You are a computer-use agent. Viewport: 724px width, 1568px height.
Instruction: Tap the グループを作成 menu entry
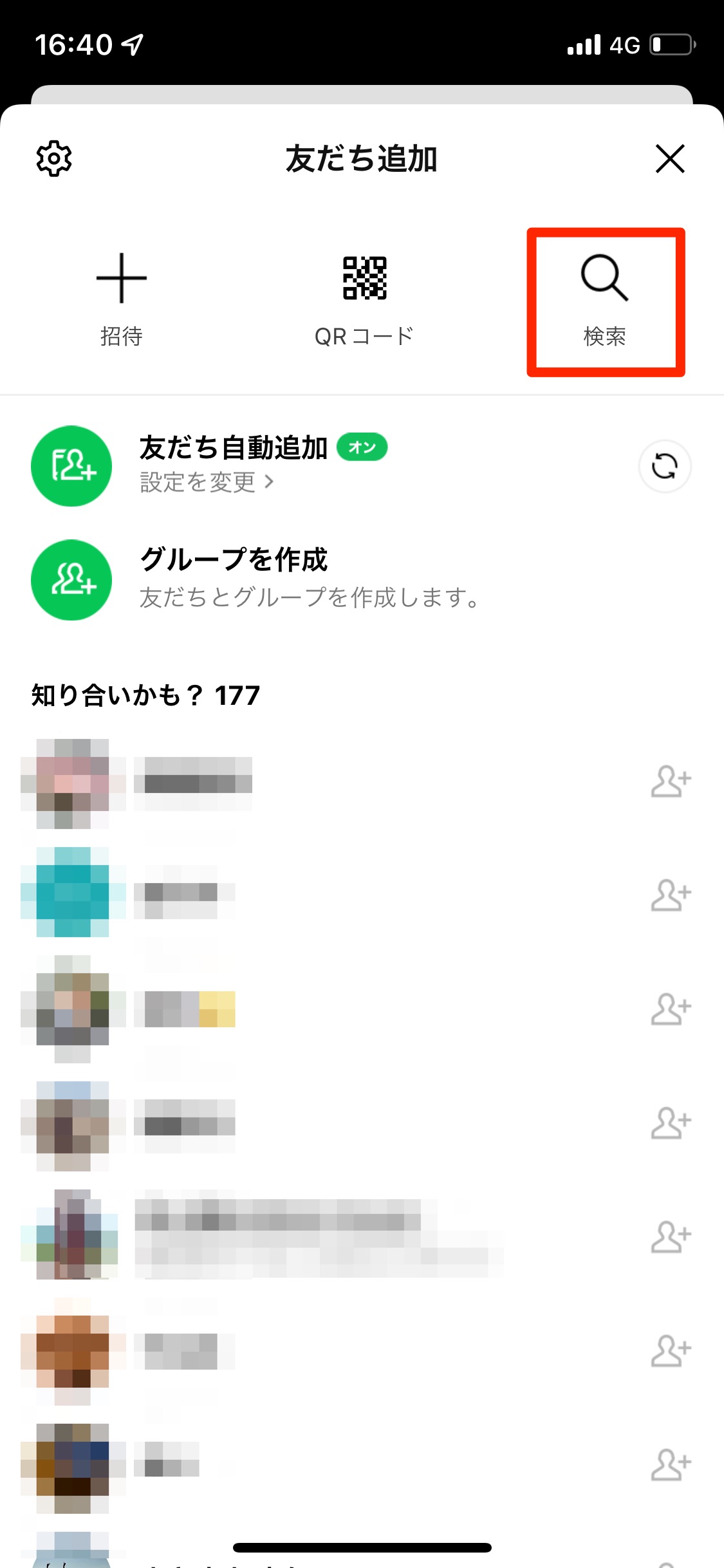pyautogui.click(x=234, y=560)
